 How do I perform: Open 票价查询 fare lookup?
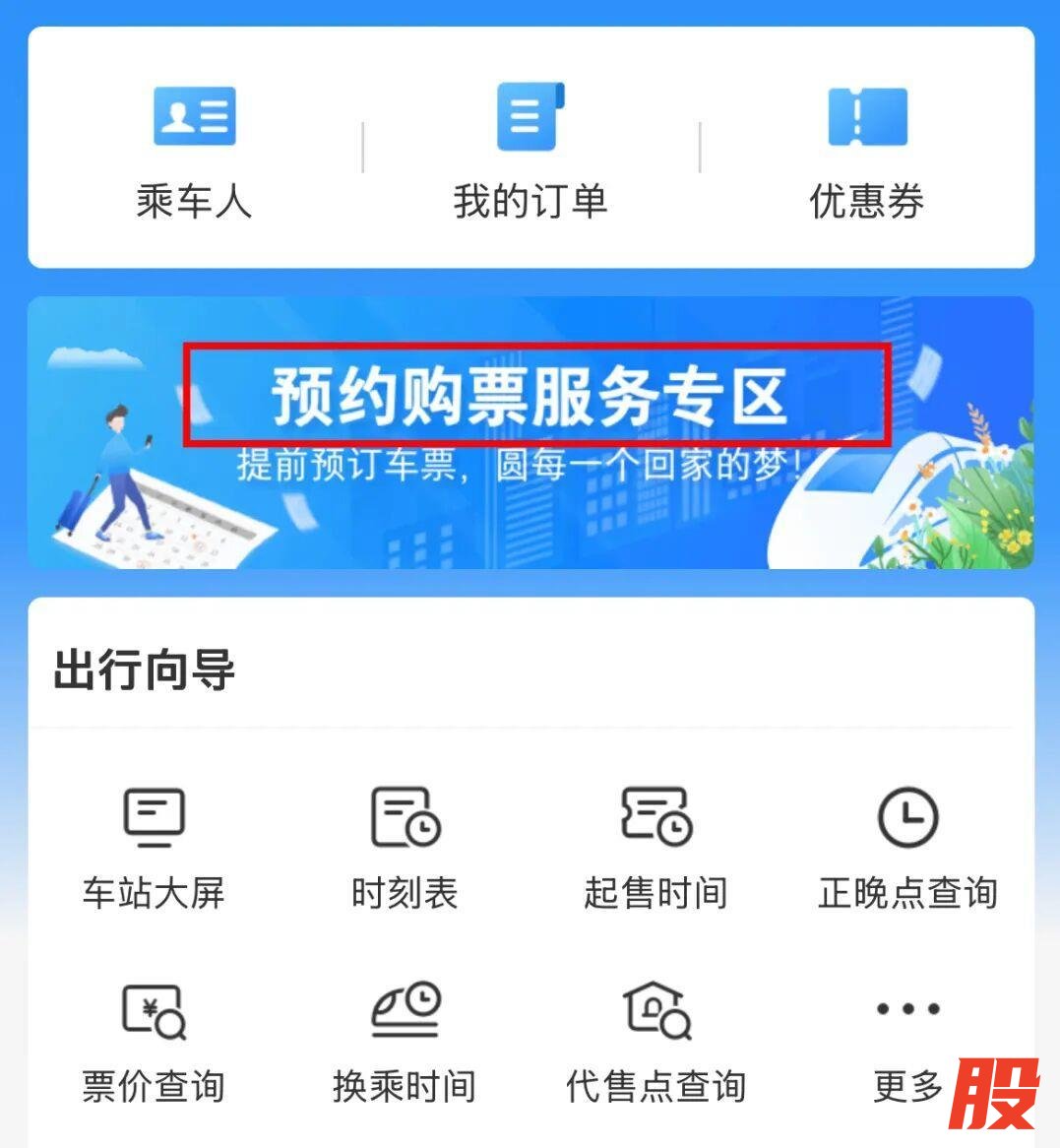[154, 1042]
